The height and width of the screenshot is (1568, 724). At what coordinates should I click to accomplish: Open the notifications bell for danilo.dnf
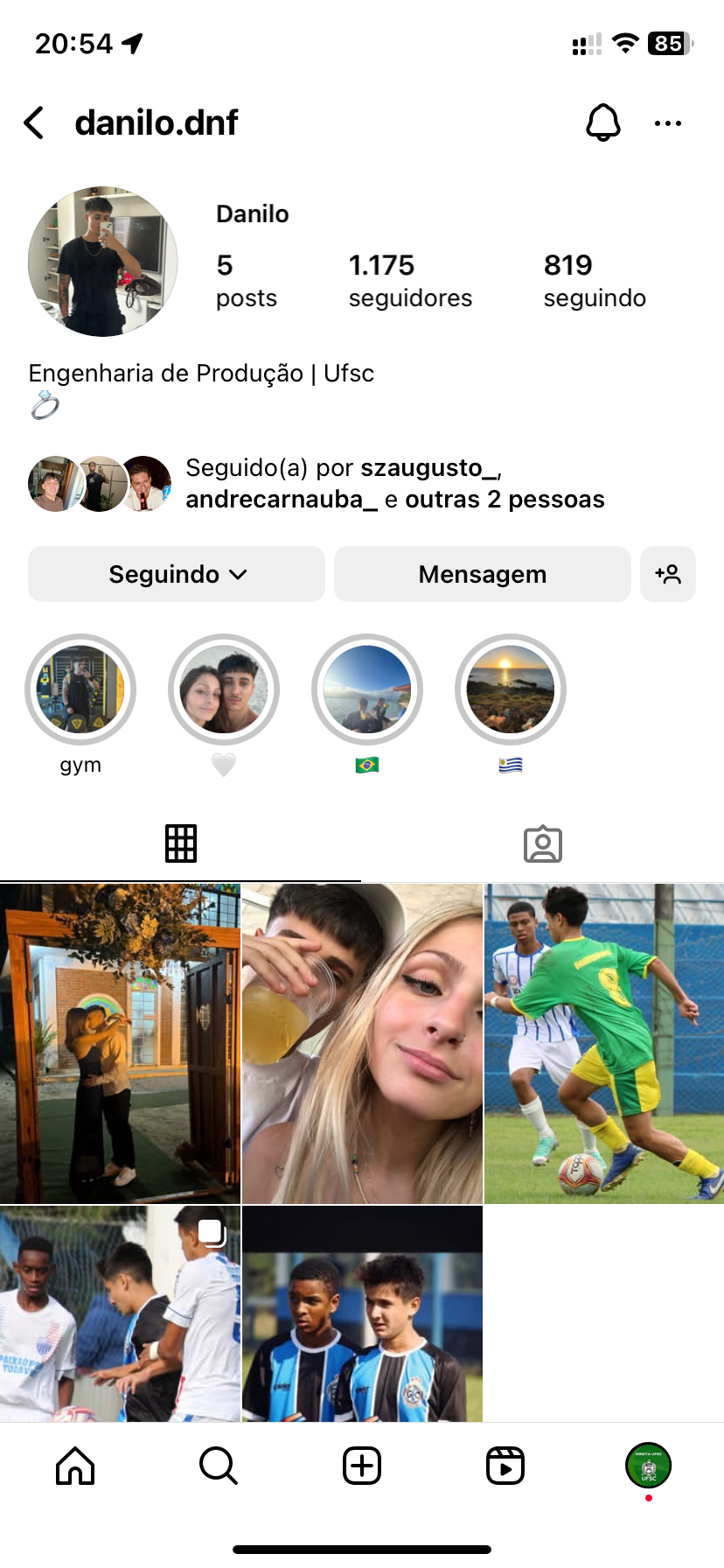[x=602, y=122]
